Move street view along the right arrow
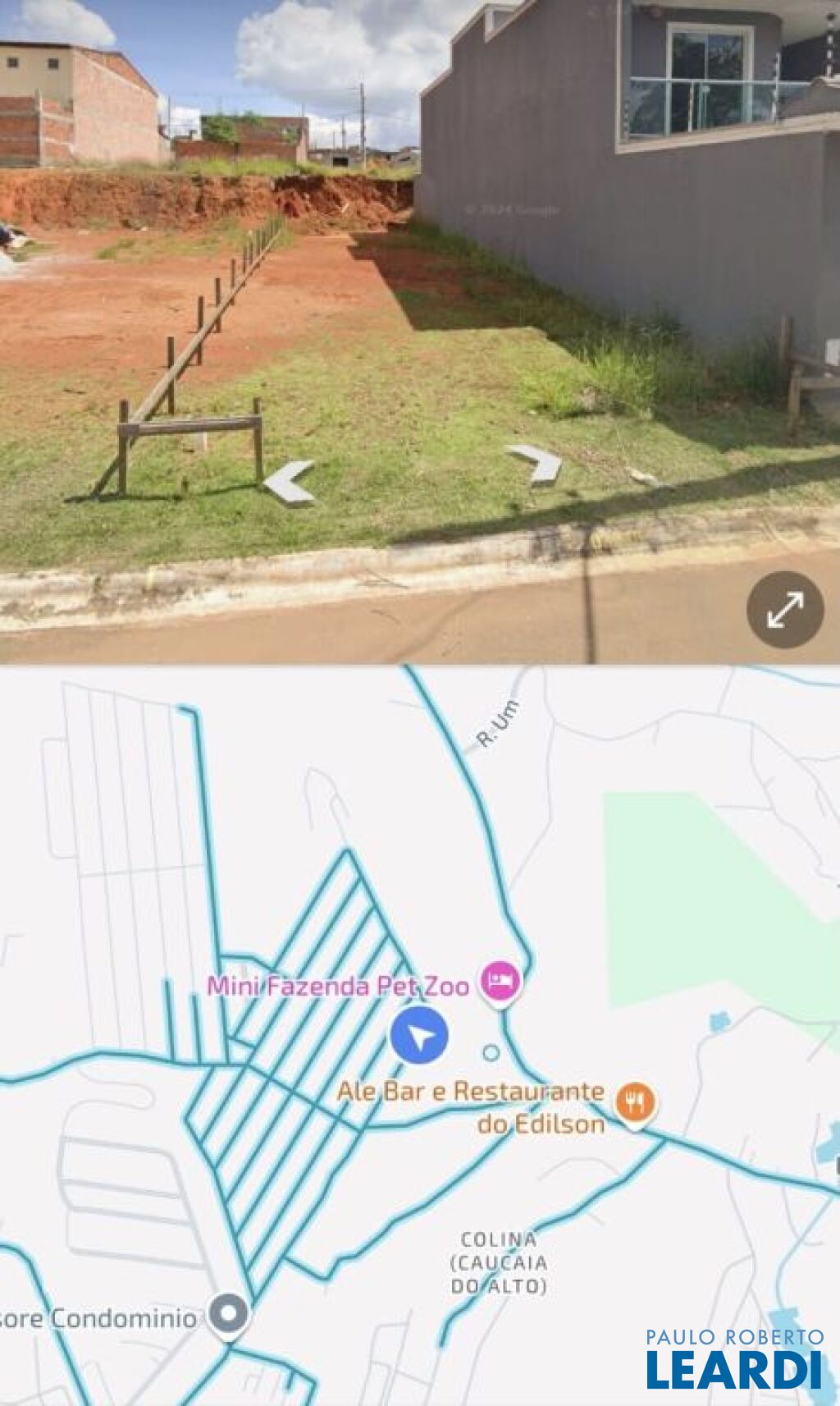The width and height of the screenshot is (840, 1406). click(535, 464)
